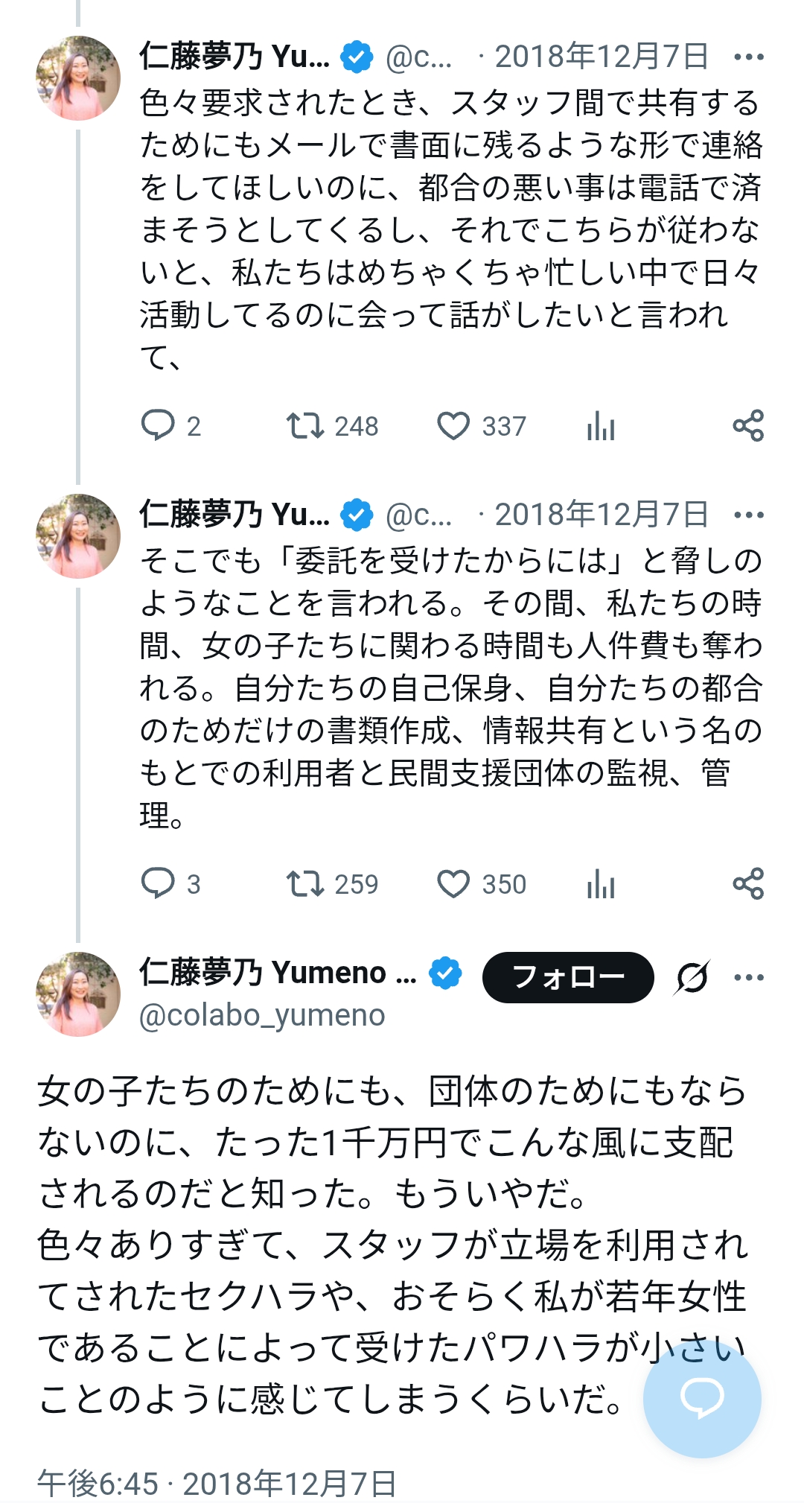The height and width of the screenshot is (1512, 804).
Task: Share the tweet with 337 likes
Action: coord(747,426)
